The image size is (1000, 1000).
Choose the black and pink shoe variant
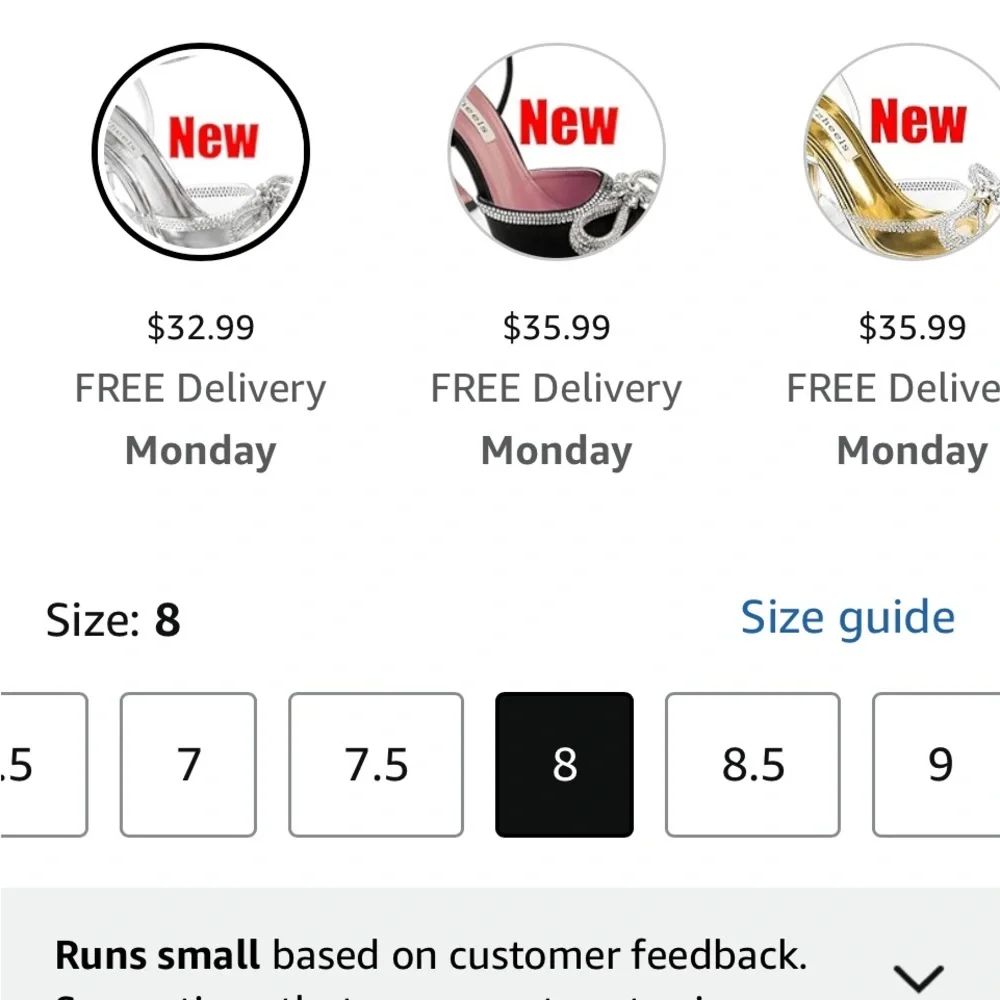(x=556, y=152)
